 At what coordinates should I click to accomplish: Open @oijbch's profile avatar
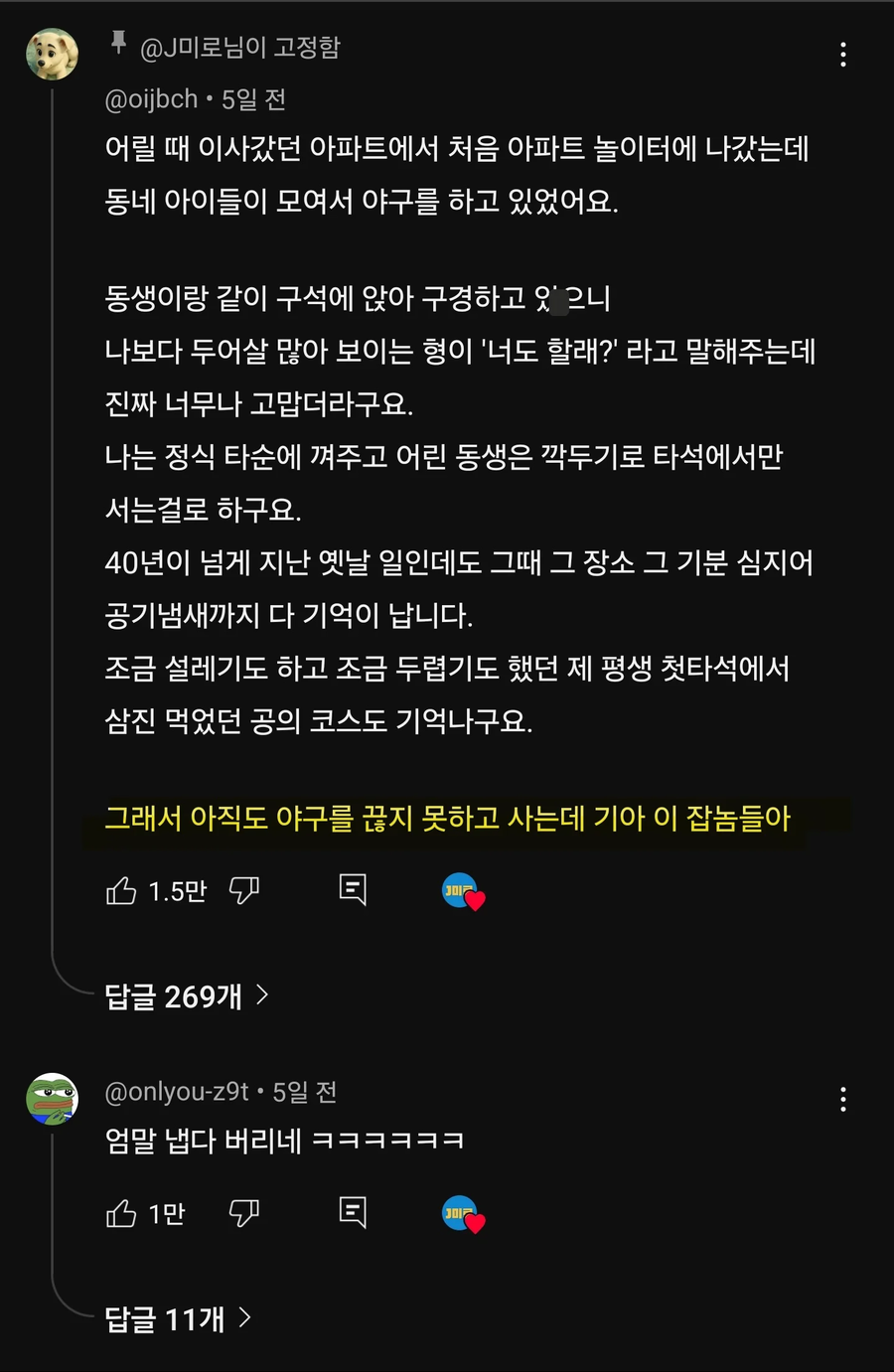click(52, 54)
